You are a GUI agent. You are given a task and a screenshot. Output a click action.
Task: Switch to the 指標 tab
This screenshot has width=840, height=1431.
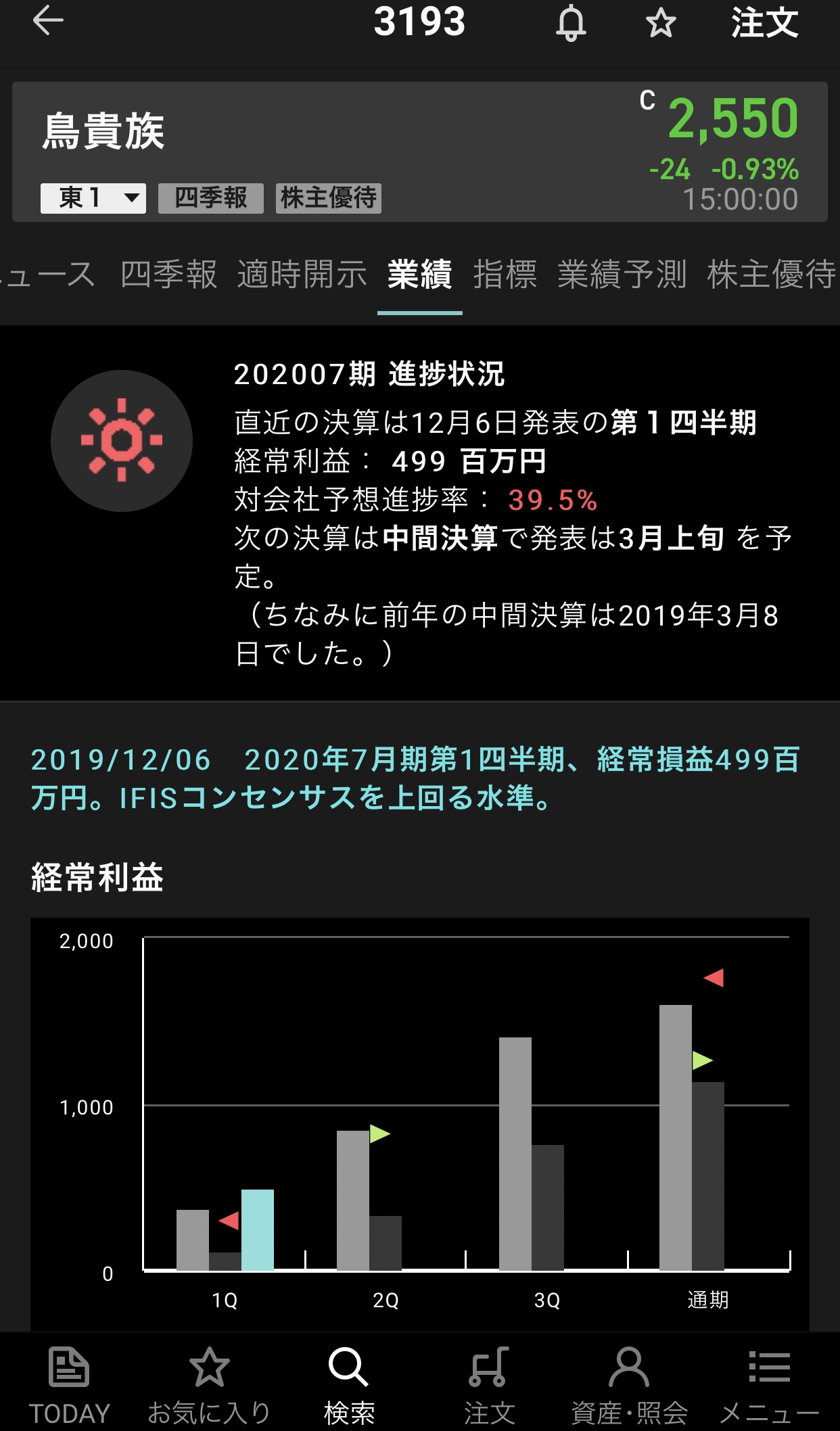[505, 275]
